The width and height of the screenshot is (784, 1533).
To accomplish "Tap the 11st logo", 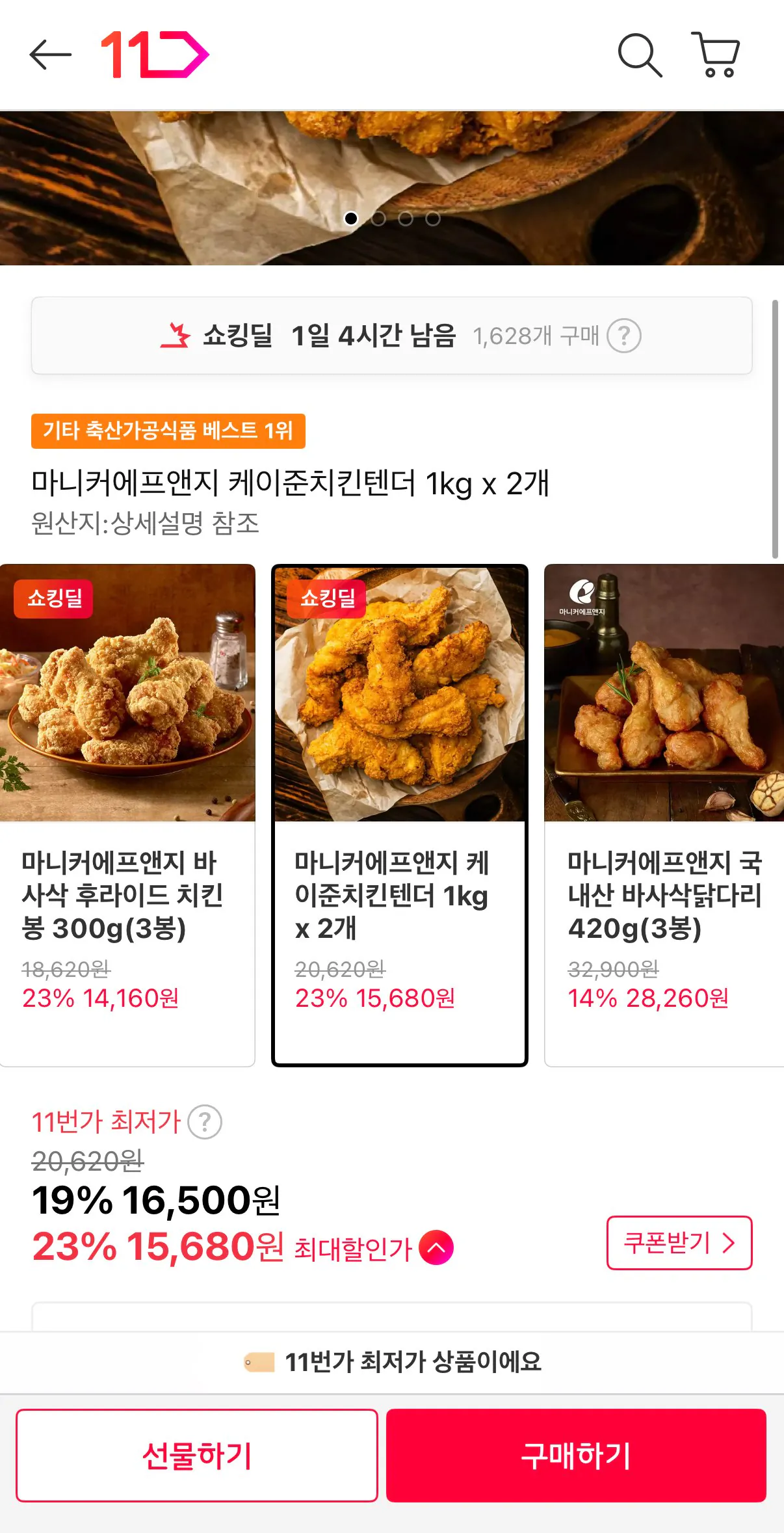I will click(x=155, y=55).
